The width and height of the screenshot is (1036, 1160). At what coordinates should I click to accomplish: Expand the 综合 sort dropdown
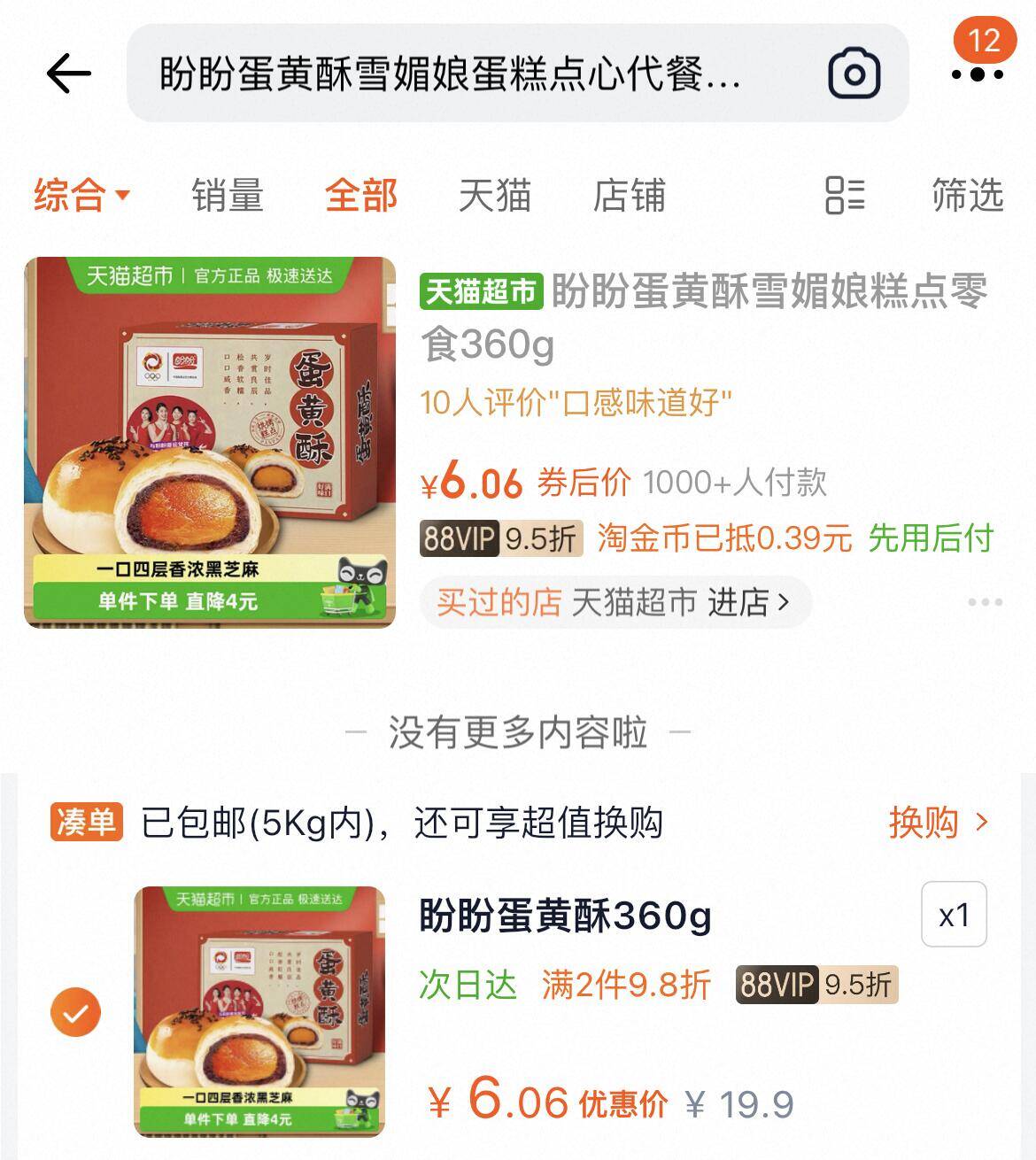click(81, 195)
